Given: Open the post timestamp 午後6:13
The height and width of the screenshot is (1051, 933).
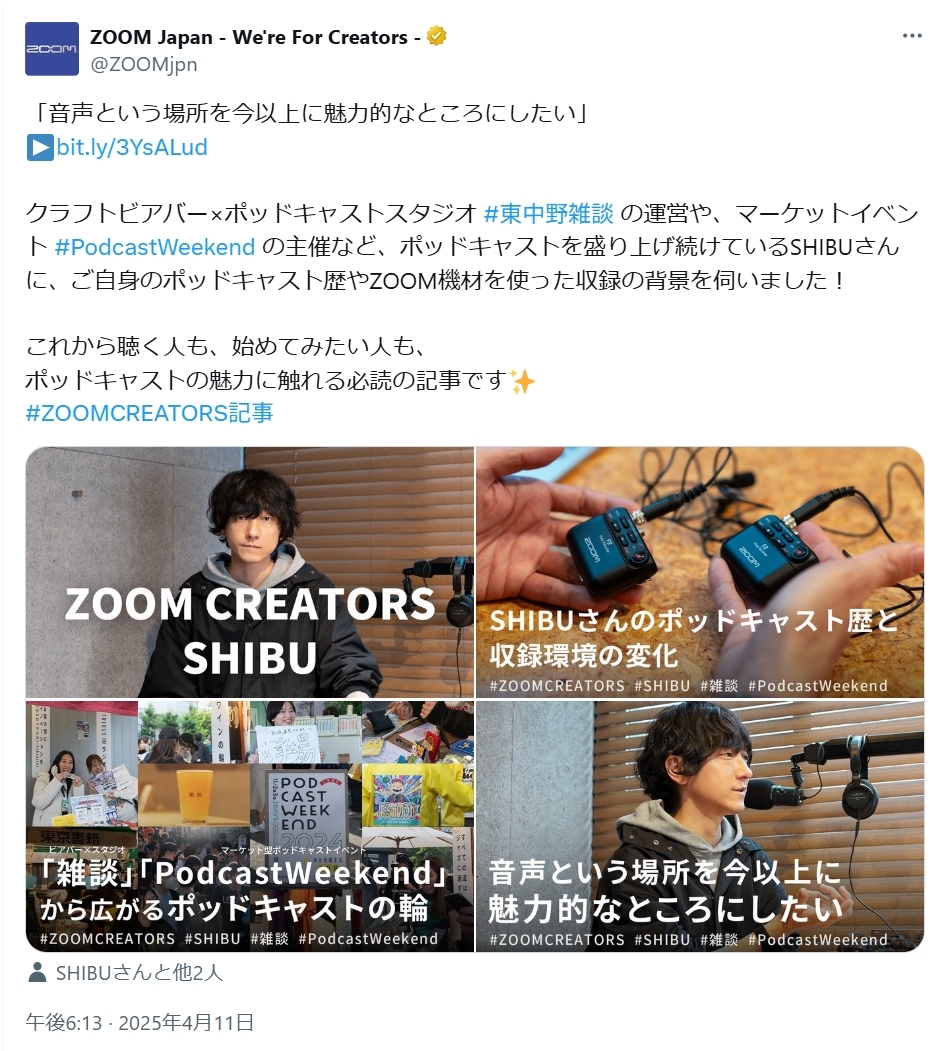Looking at the screenshot, I should click(62, 1022).
